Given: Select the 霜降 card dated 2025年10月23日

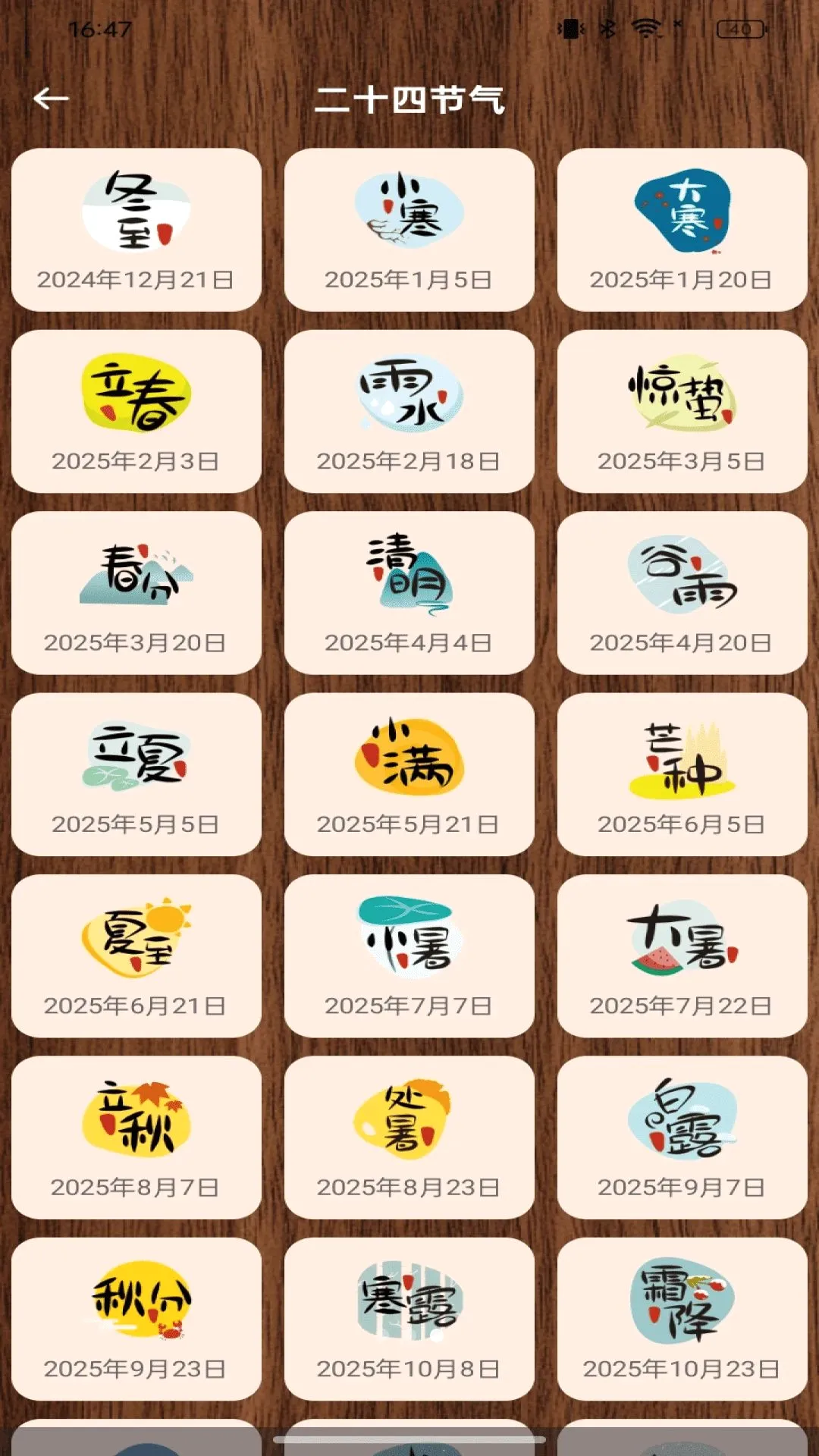Looking at the screenshot, I should (682, 1319).
